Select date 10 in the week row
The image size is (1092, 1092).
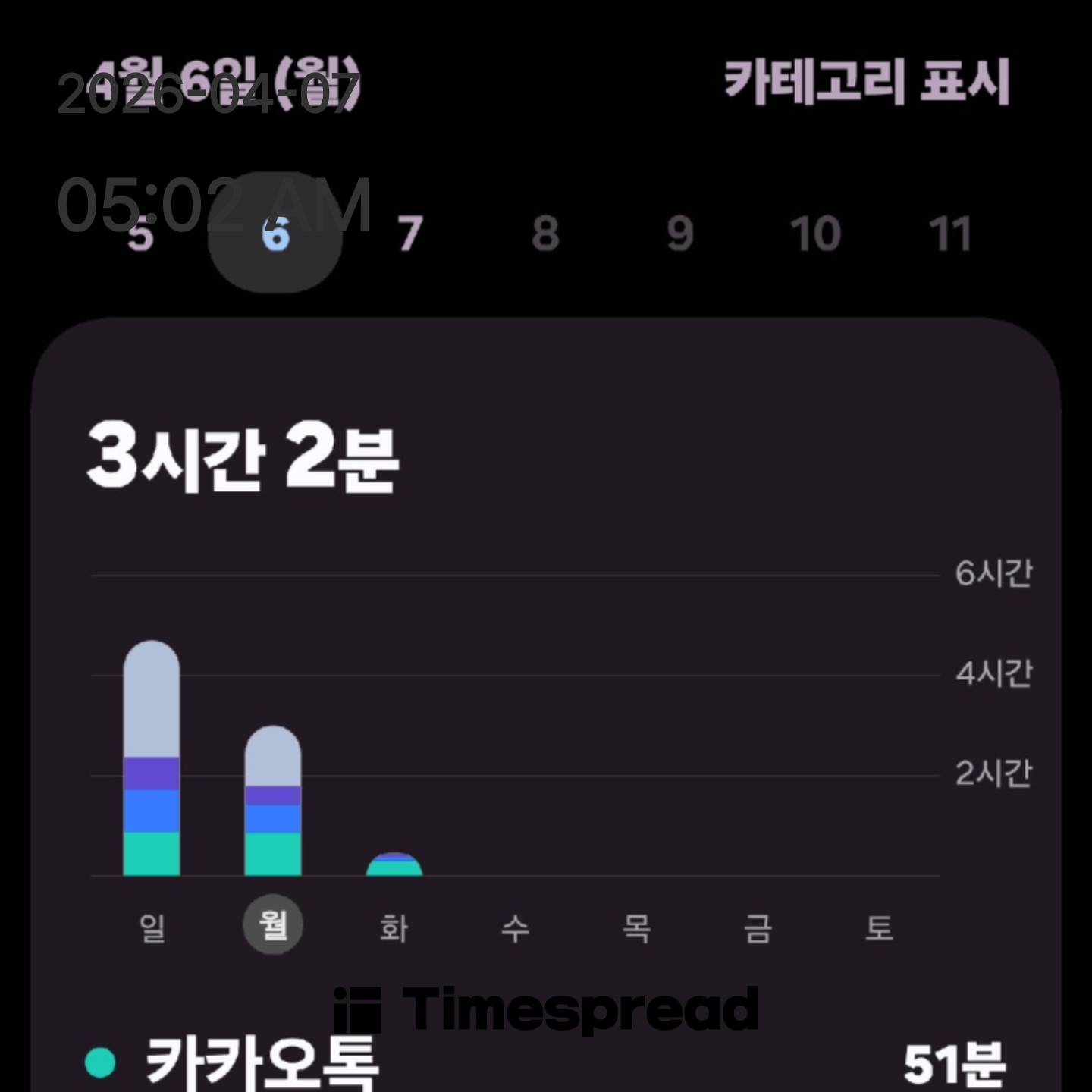pyautogui.click(x=815, y=234)
